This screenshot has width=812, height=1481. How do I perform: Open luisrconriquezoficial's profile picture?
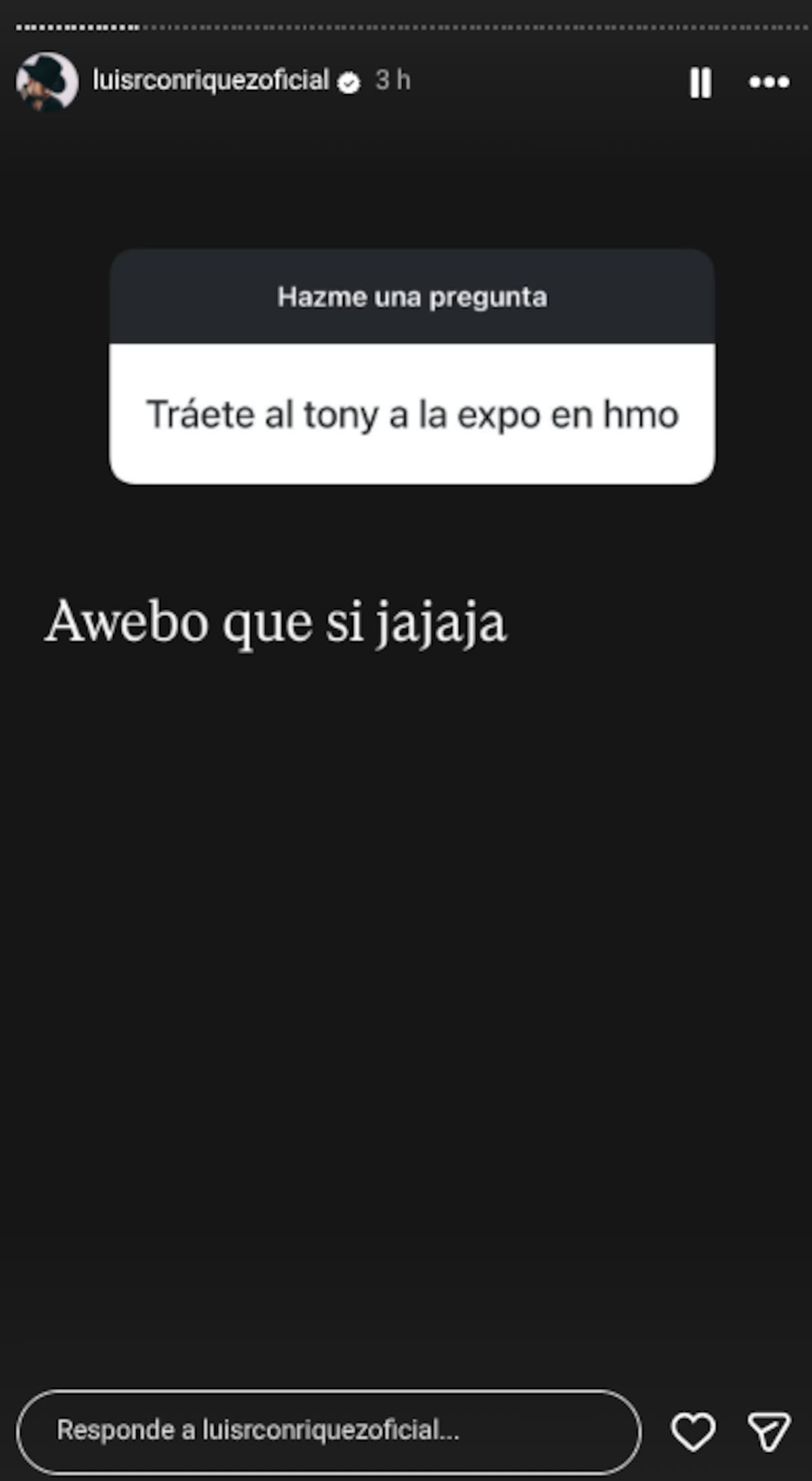(x=47, y=82)
